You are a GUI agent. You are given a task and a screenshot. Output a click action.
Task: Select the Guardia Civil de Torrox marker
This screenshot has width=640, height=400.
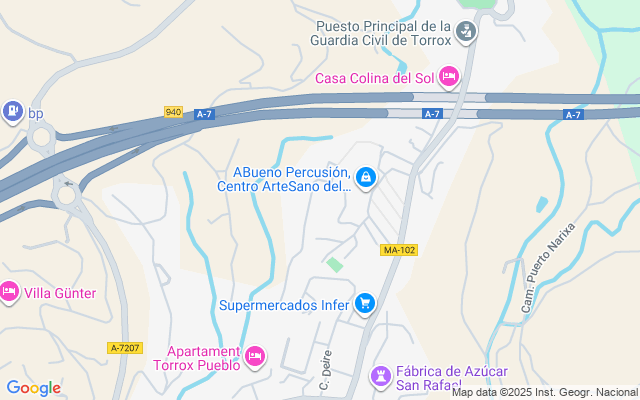[x=465, y=33]
